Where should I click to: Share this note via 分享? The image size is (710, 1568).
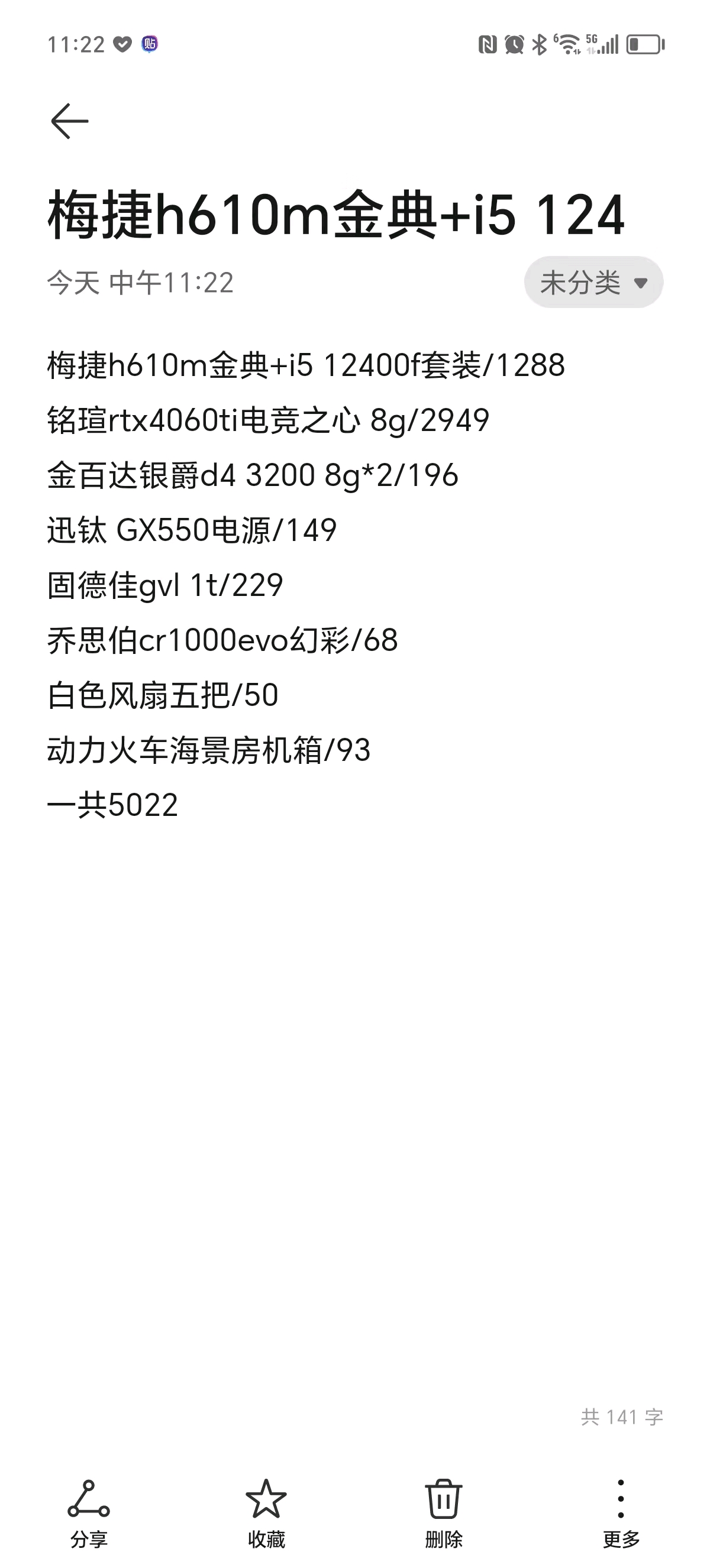(x=89, y=1513)
